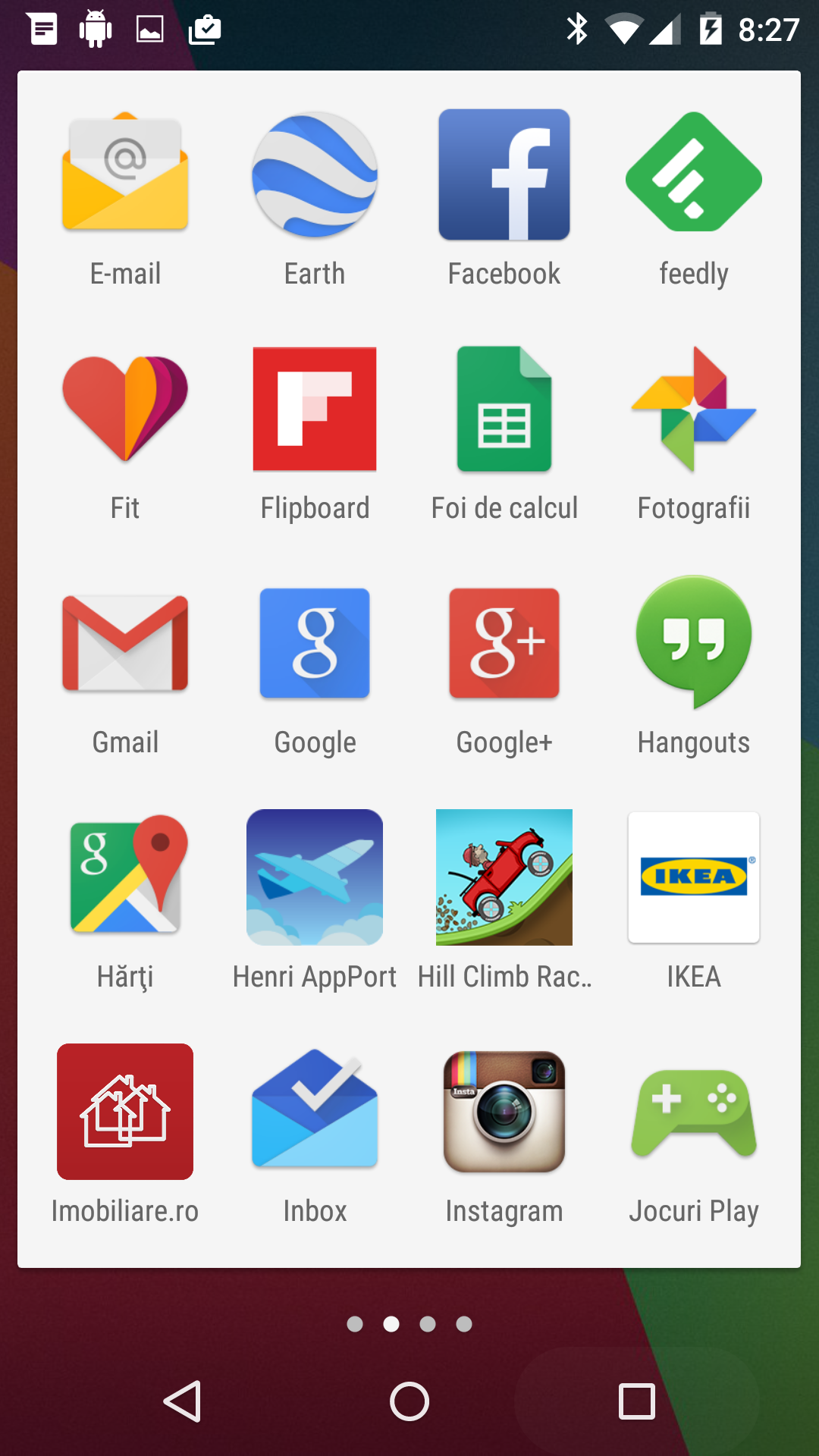Open the Google search app

(315, 643)
